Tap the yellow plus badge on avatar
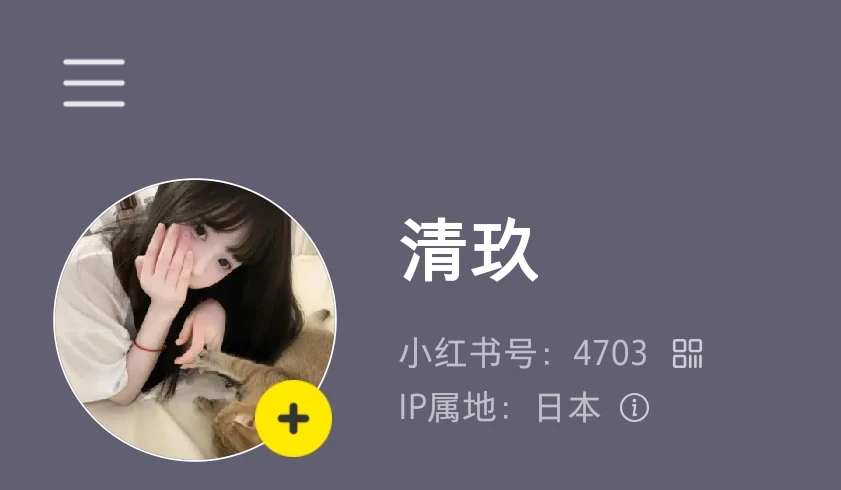 point(293,419)
